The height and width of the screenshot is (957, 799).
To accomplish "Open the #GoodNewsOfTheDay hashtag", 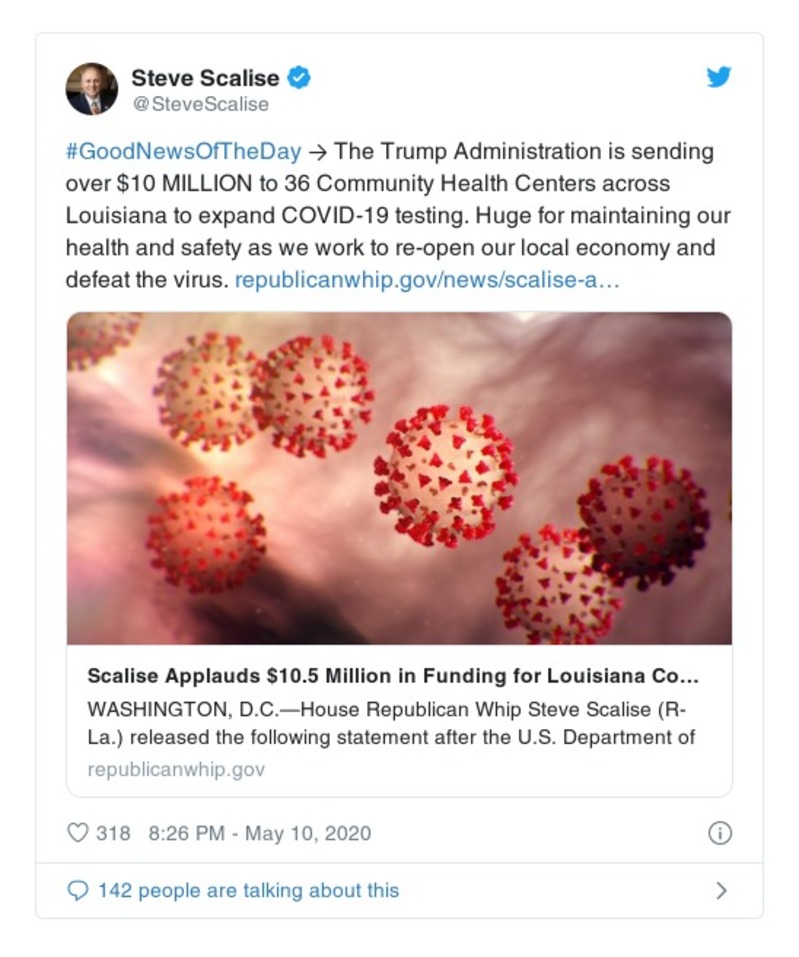I will [183, 152].
